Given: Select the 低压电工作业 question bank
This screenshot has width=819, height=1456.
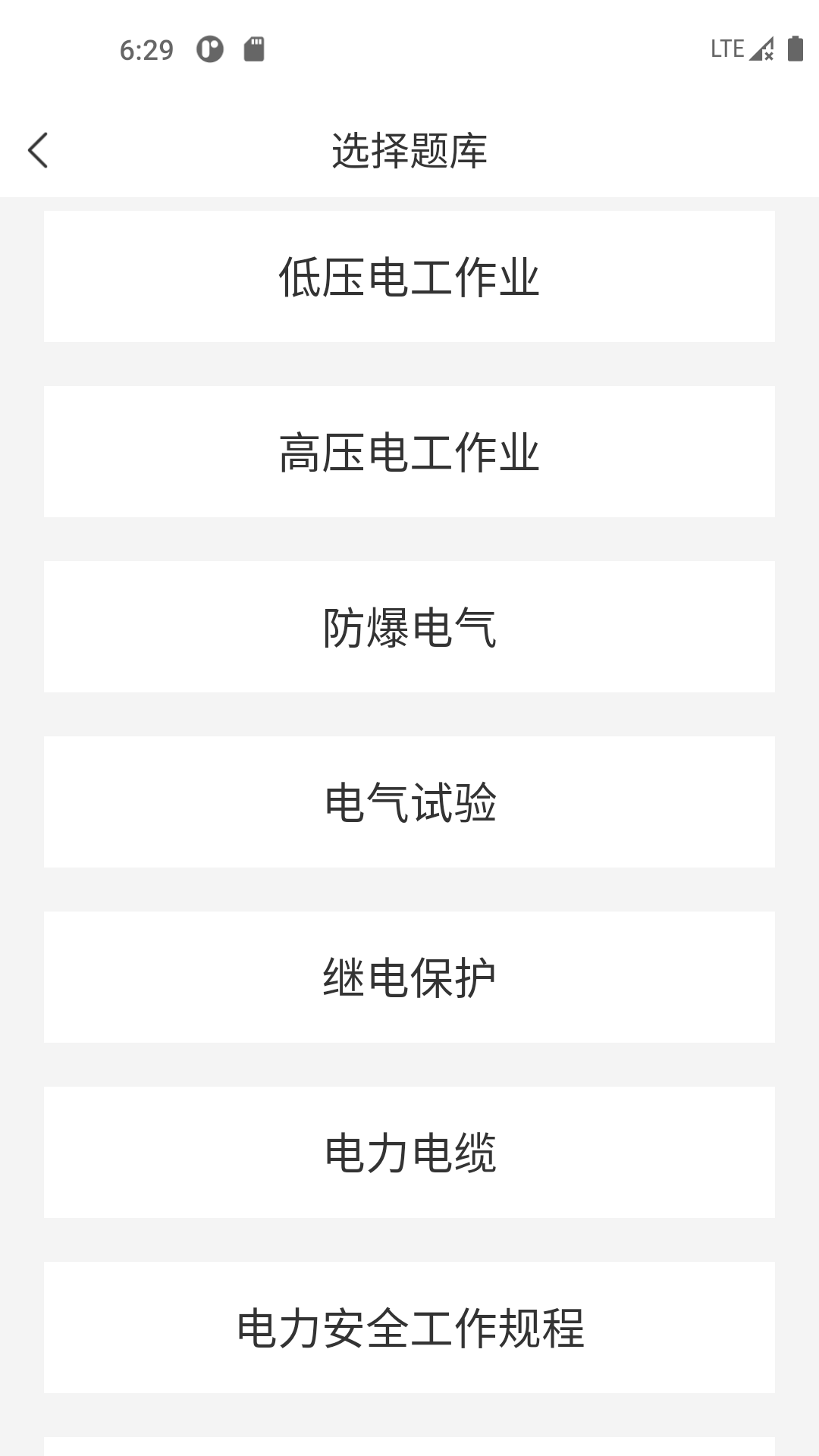Looking at the screenshot, I should pos(409,275).
